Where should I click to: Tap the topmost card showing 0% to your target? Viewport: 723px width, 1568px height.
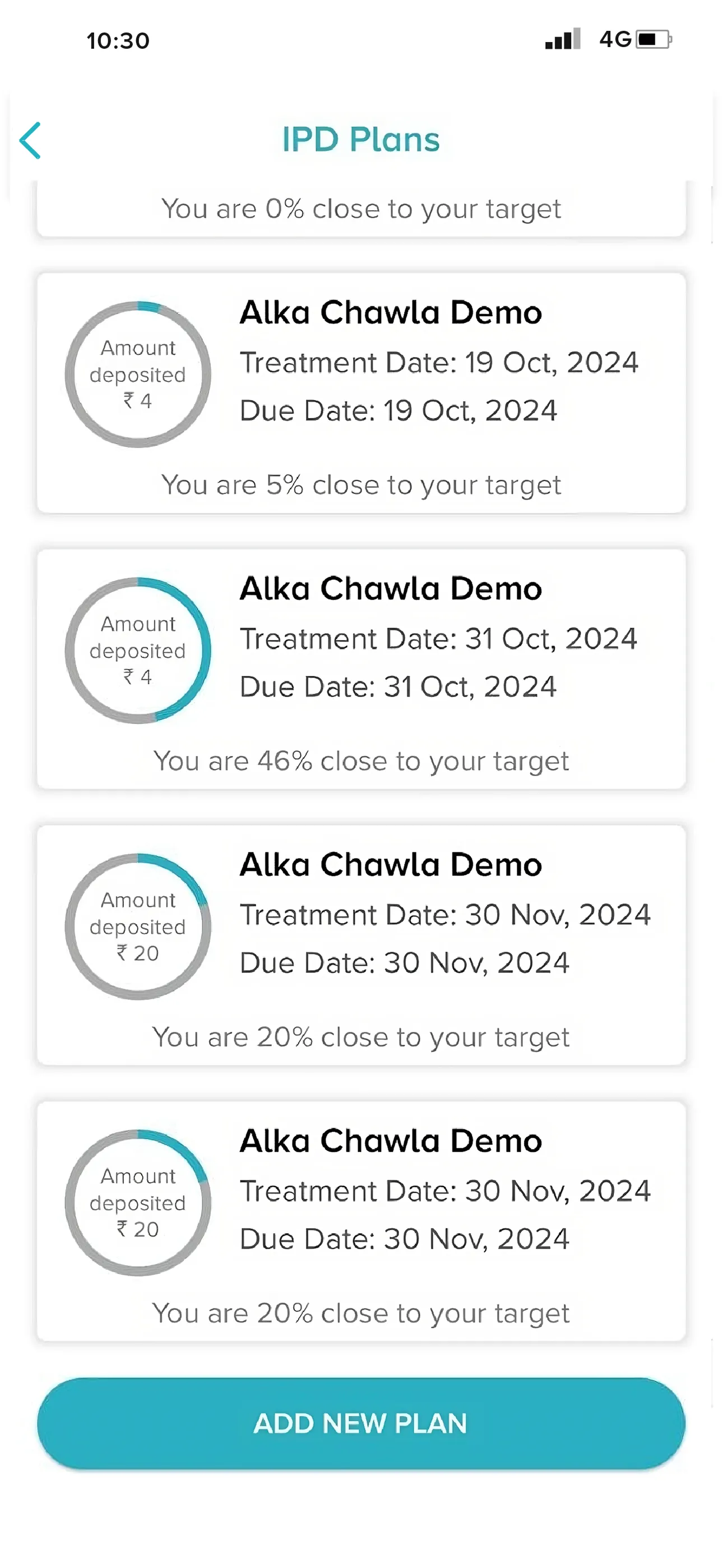pyautogui.click(x=361, y=209)
